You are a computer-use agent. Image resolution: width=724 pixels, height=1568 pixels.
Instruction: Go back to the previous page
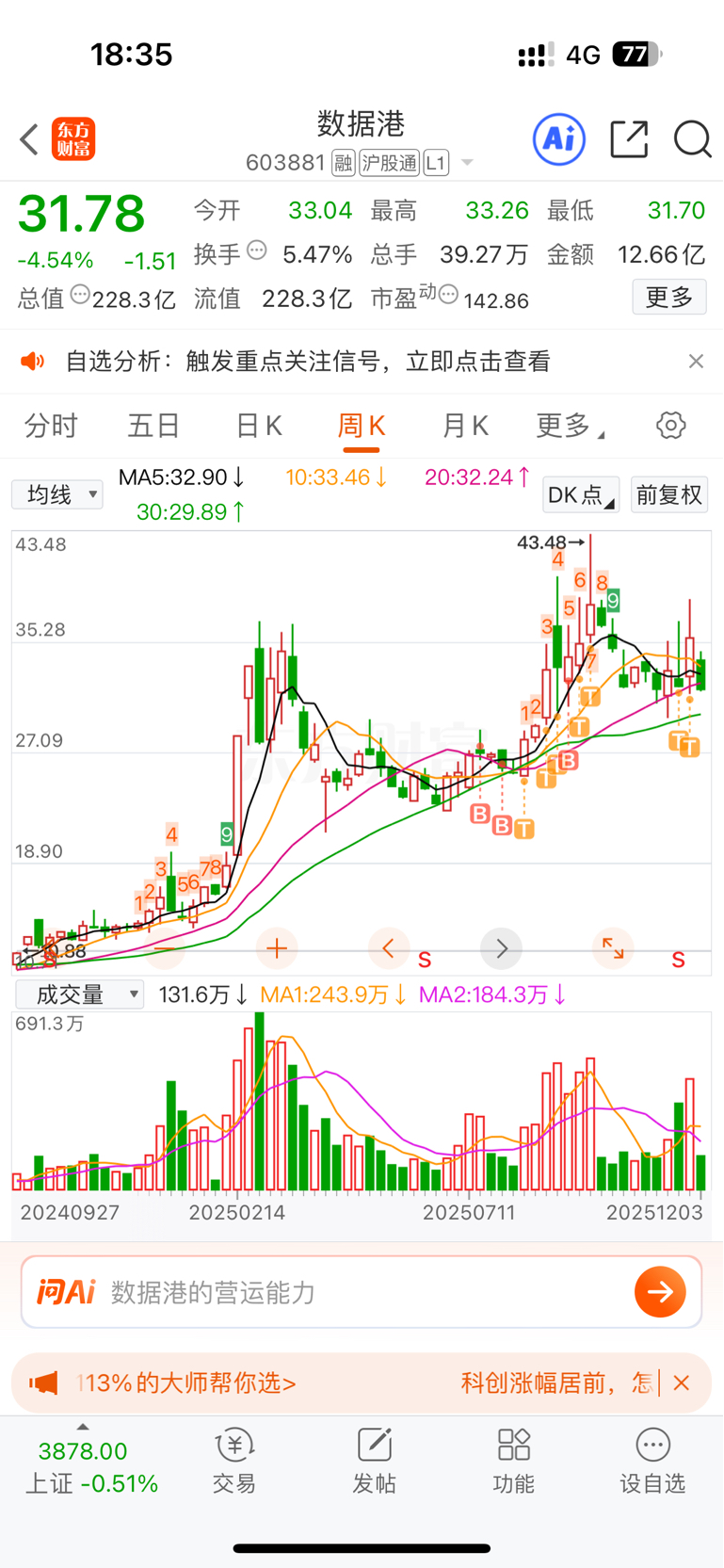tap(29, 139)
